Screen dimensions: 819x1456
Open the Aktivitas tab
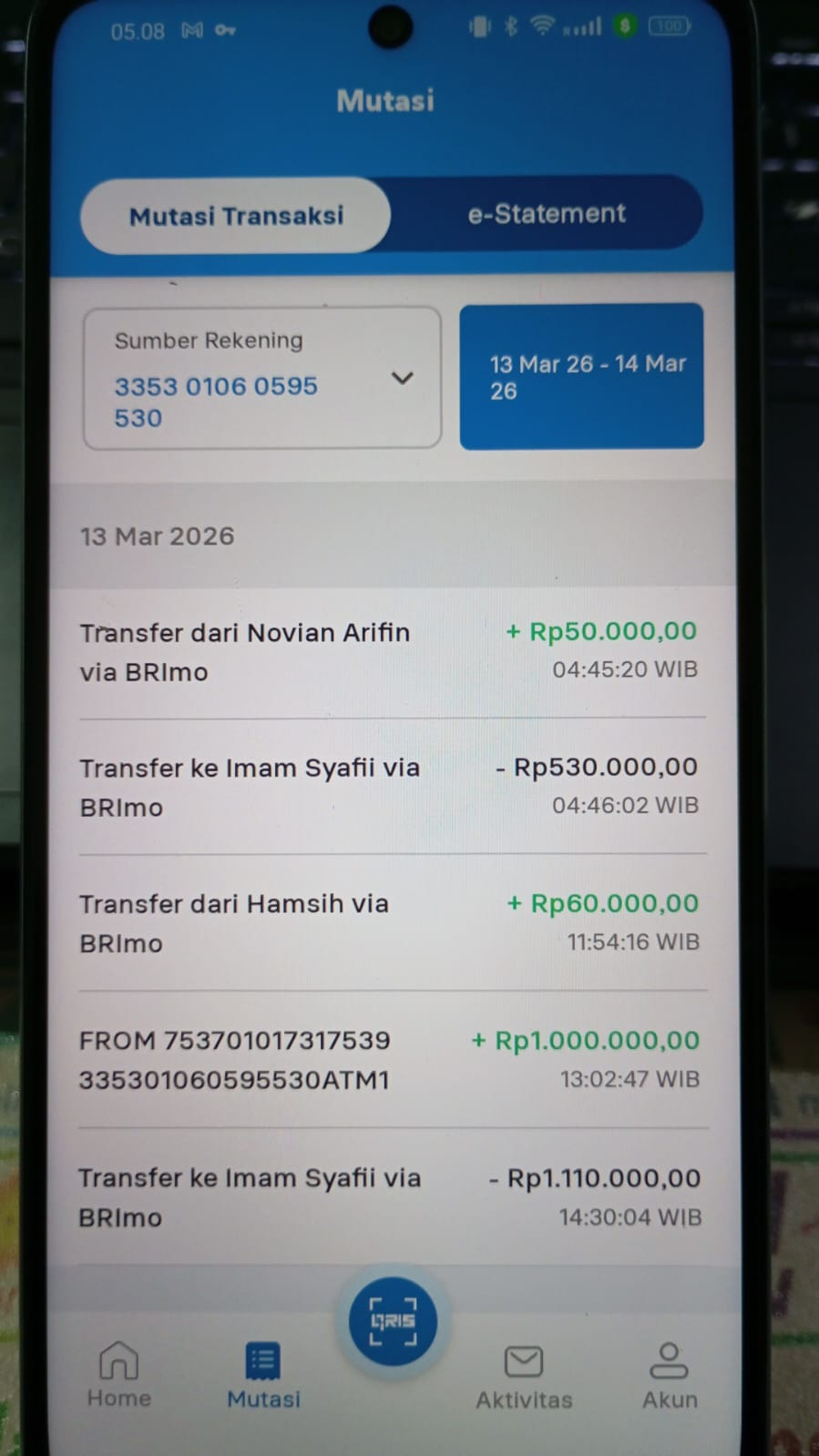[x=524, y=1377]
